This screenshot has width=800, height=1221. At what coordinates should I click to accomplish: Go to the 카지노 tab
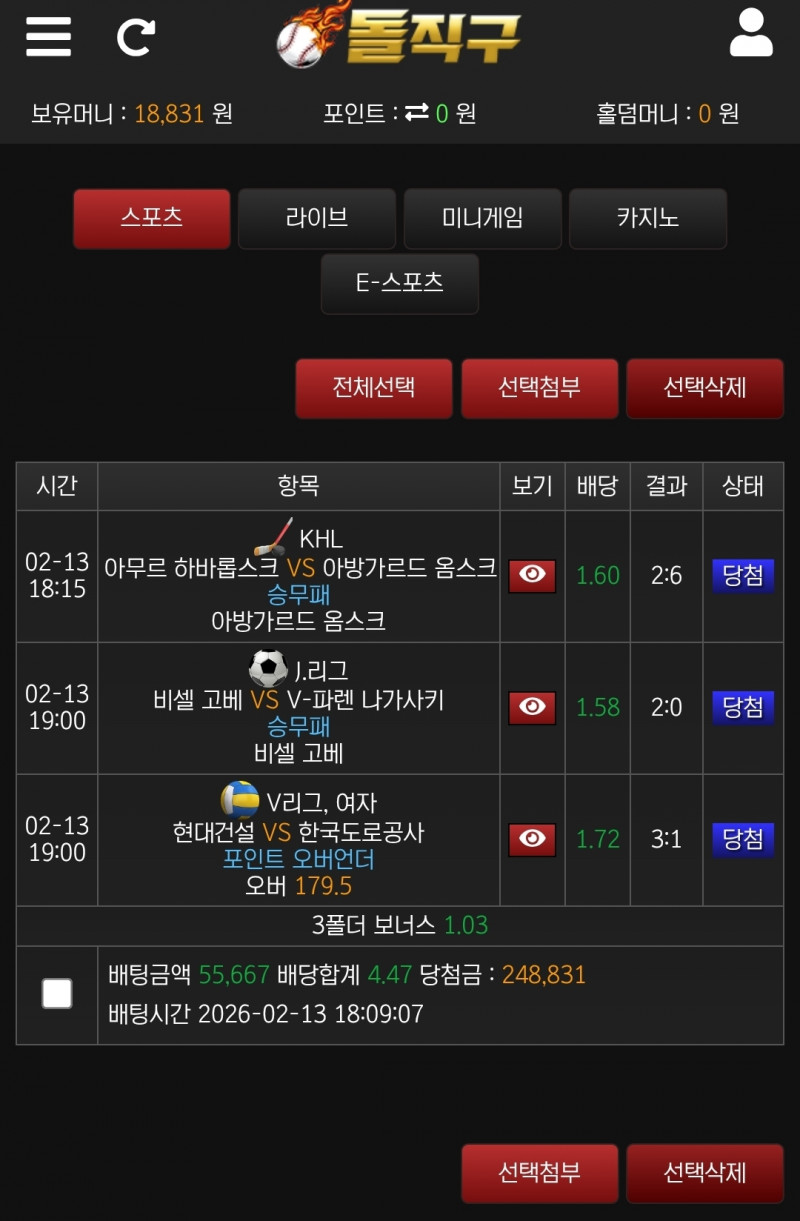click(x=648, y=218)
